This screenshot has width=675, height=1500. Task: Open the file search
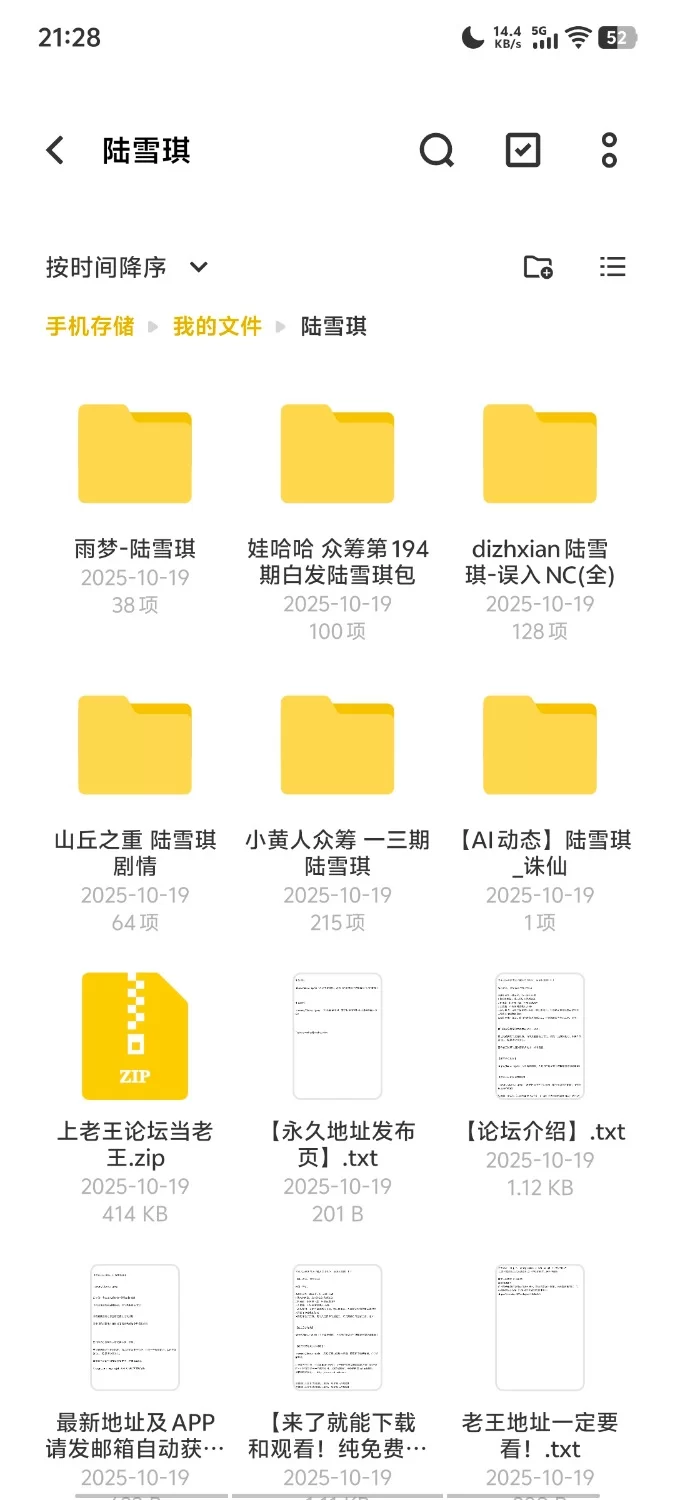coord(436,151)
